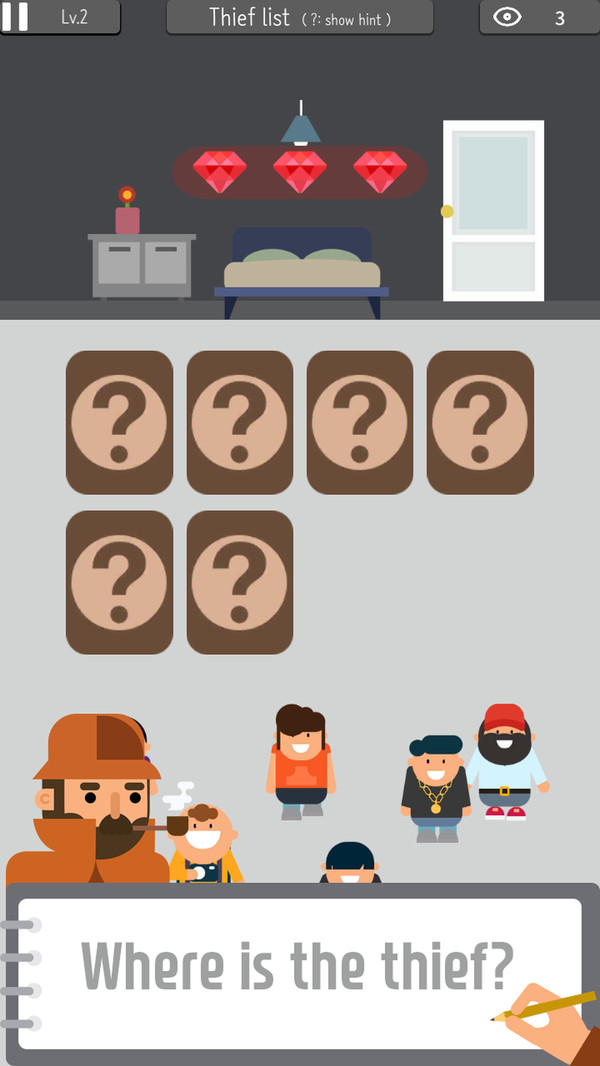Tap the curly-haired kid holding a camera
Screen dimensions: 600x1066
pyautogui.click(x=205, y=843)
